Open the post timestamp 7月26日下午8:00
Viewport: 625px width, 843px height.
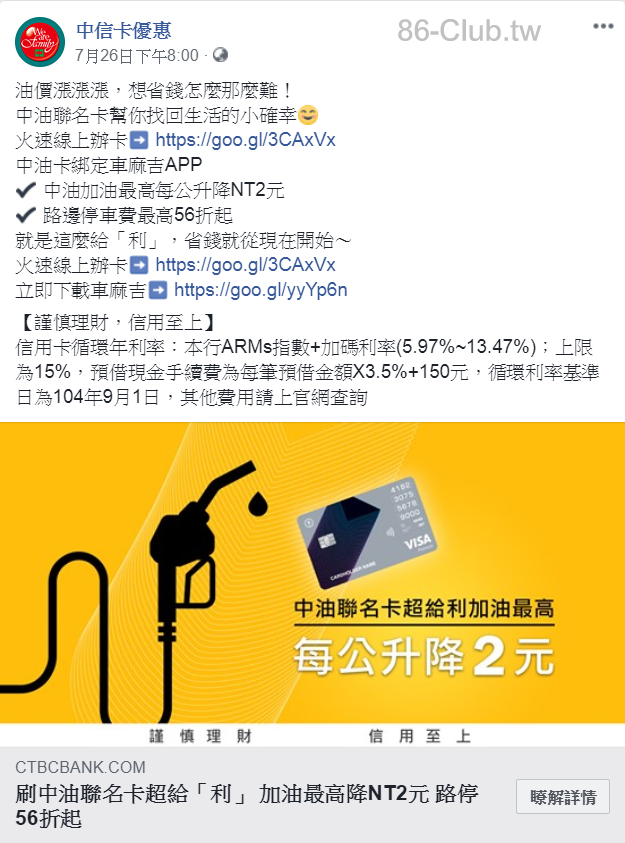click(x=137, y=54)
